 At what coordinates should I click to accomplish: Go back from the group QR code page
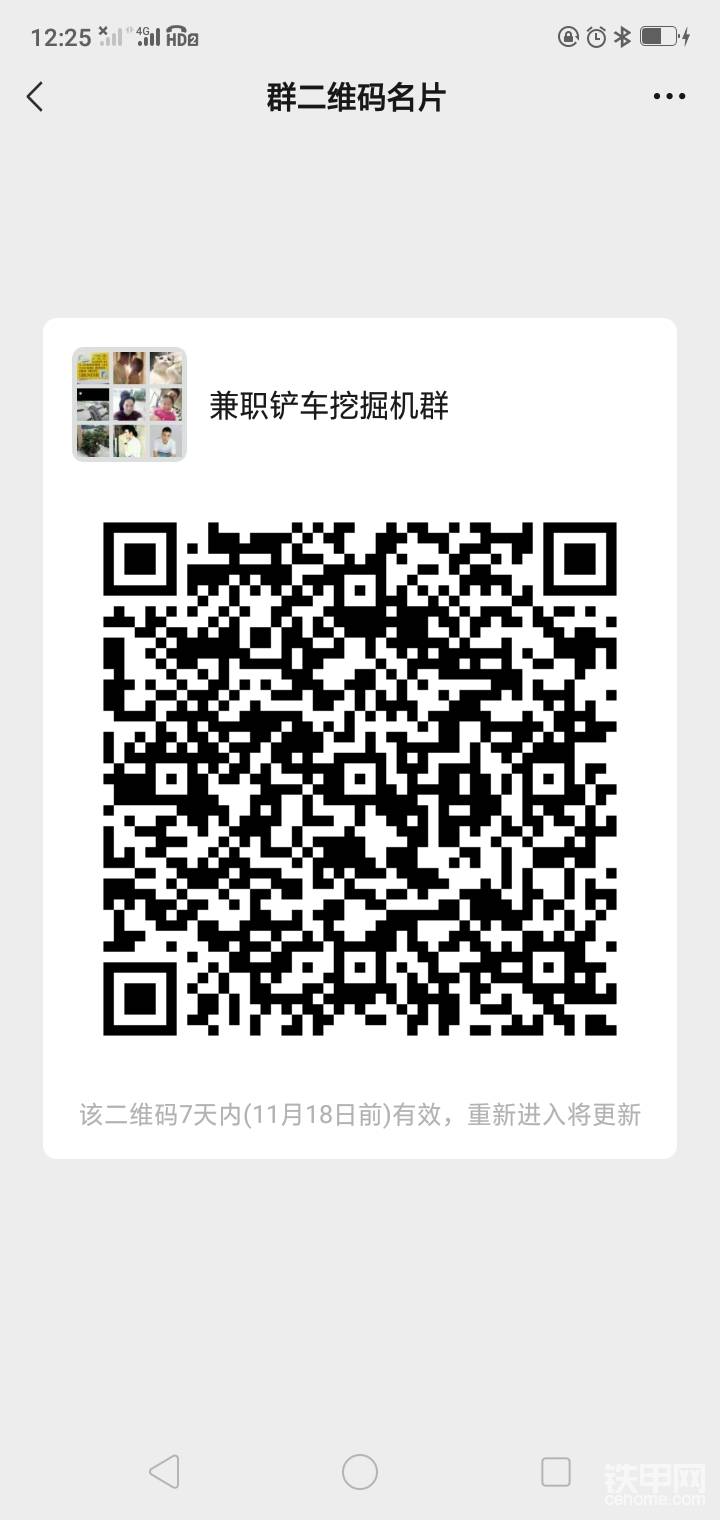35,97
